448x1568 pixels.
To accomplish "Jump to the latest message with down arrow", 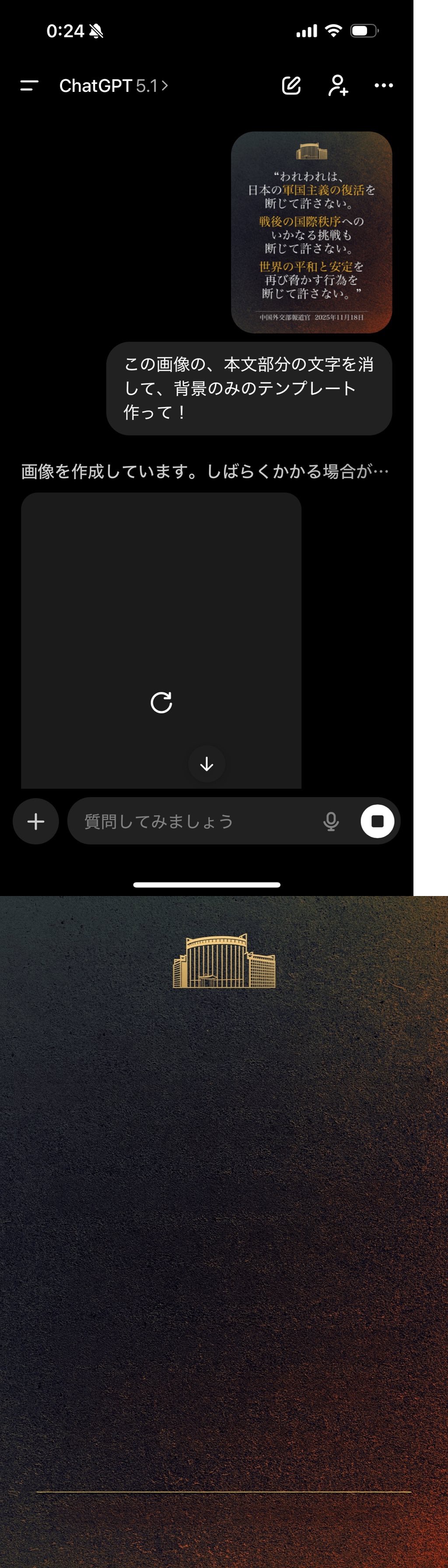I will 207,764.
